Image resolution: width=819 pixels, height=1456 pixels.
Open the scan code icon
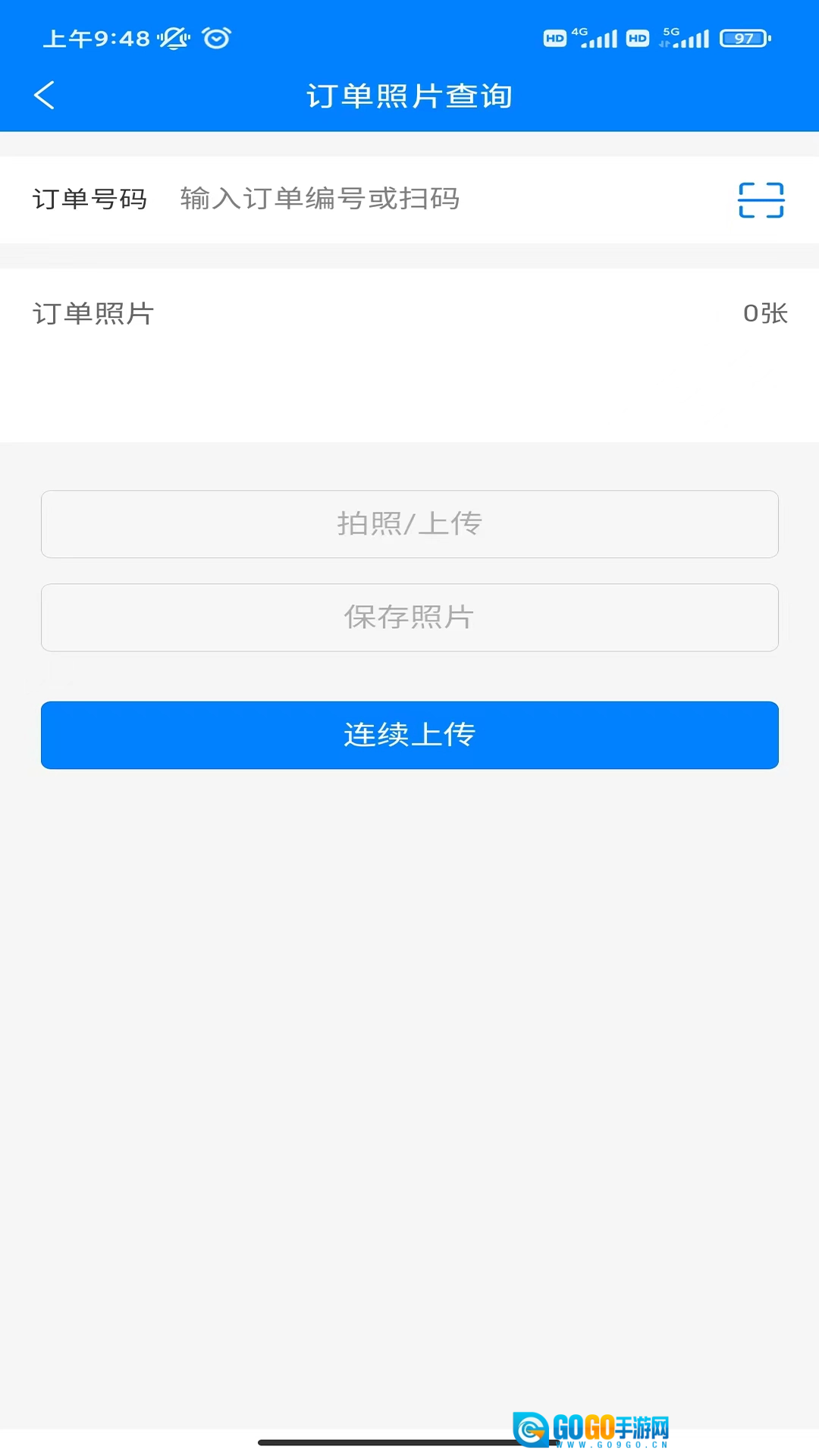761,200
